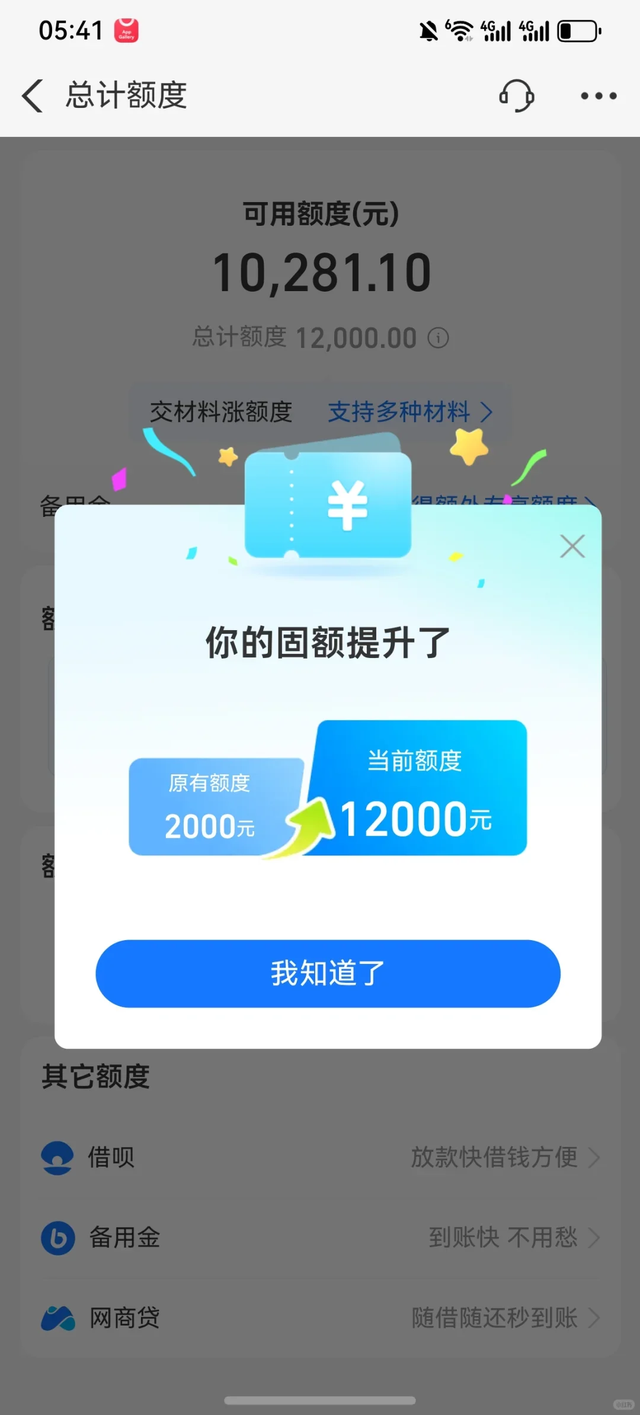Open 网商贷 quota row
This screenshot has width=640, height=1415.
coord(320,1318)
